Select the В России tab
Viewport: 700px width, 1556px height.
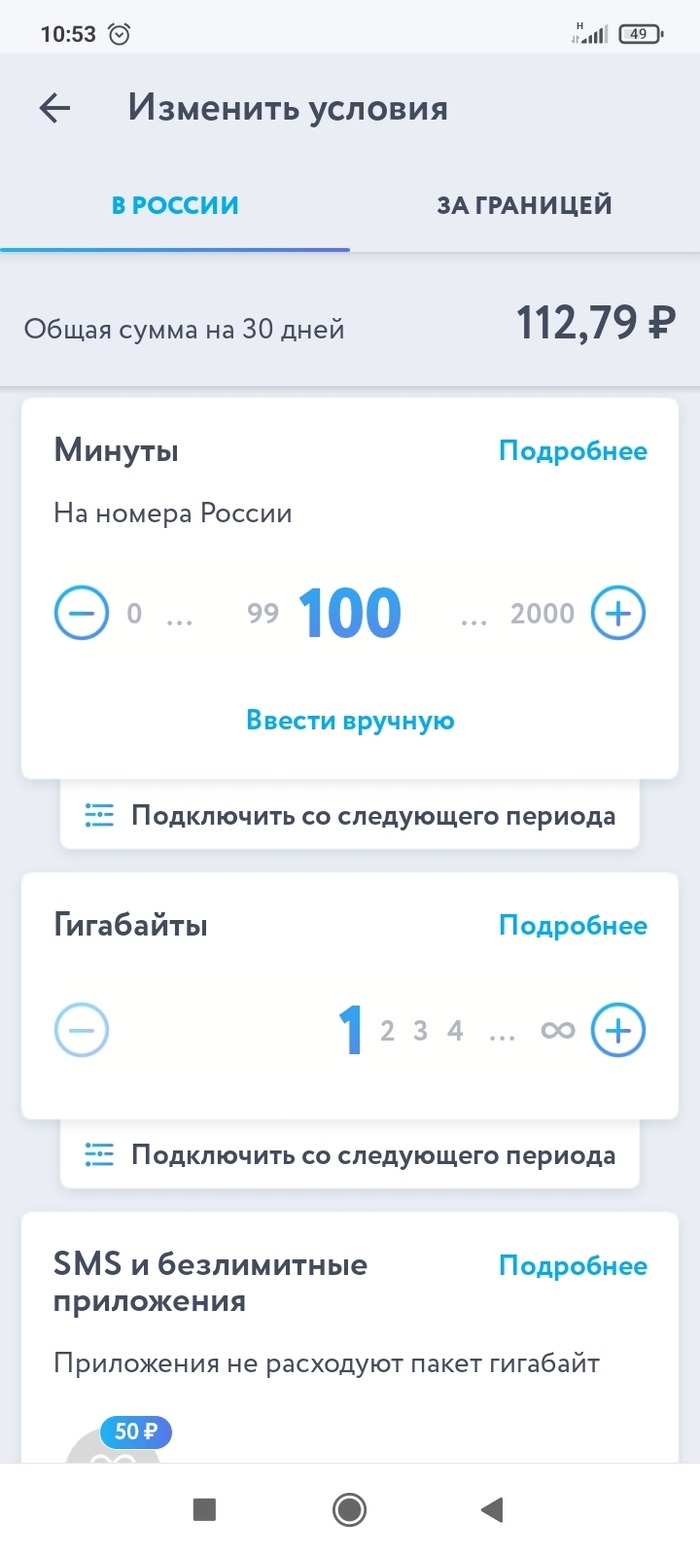pos(175,206)
